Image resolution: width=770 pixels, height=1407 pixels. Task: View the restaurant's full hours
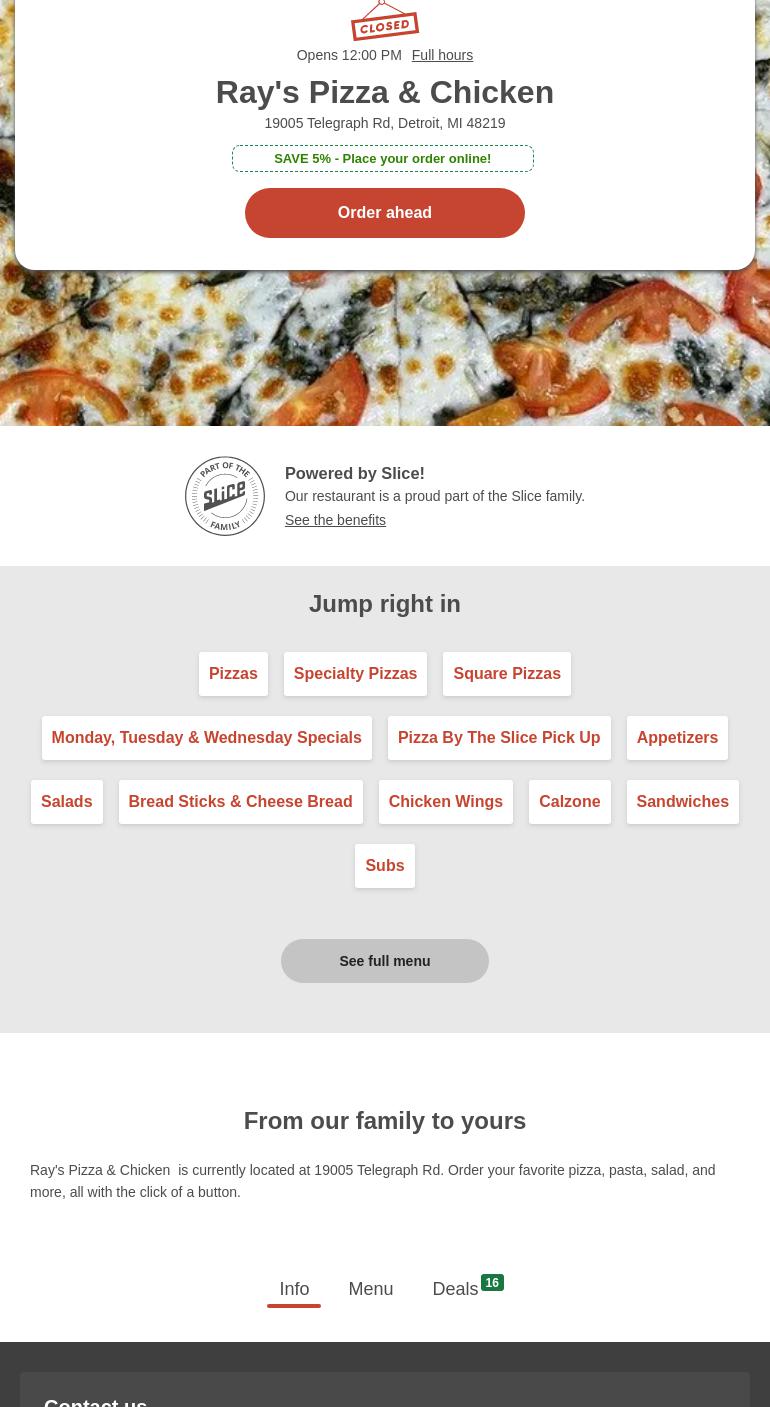click(x=442, y=55)
